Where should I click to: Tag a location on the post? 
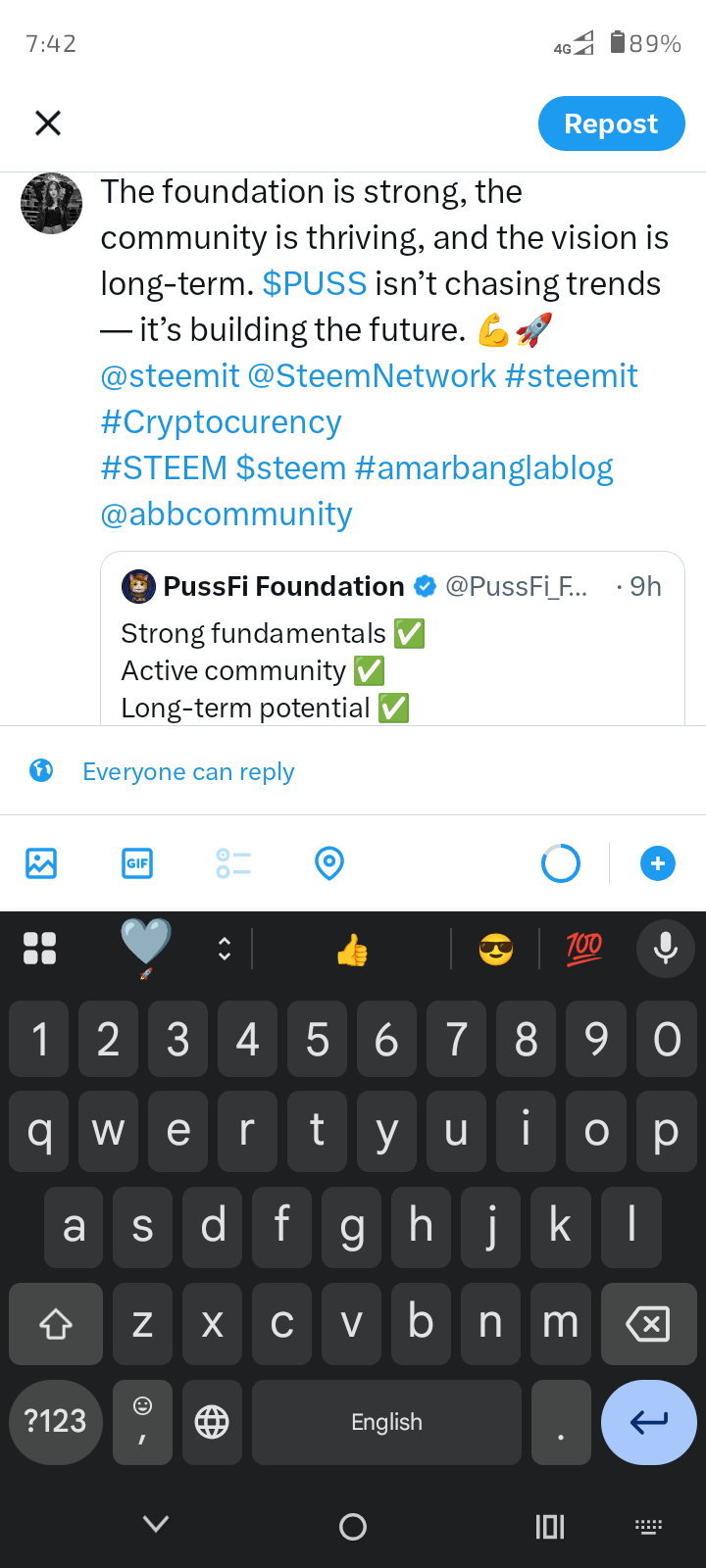pos(329,863)
